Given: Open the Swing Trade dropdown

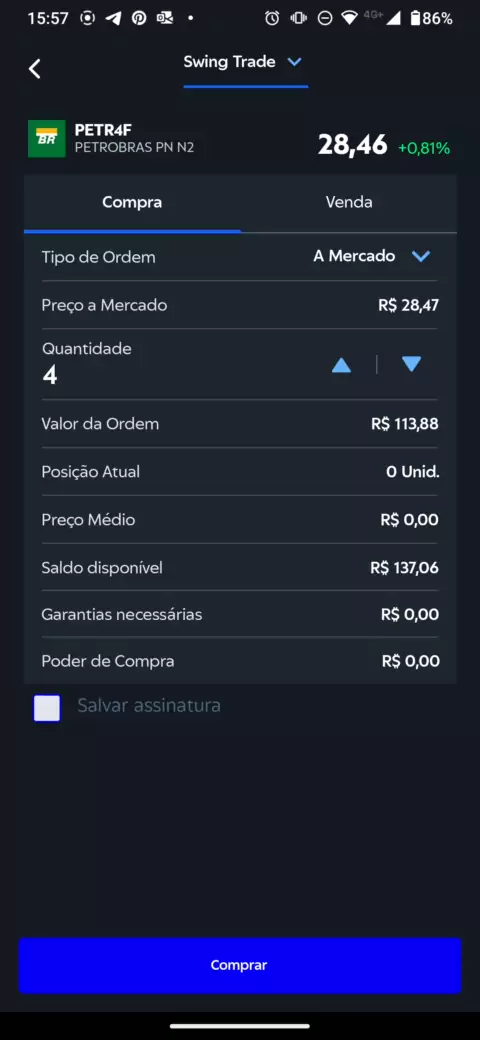Looking at the screenshot, I should 243,62.
